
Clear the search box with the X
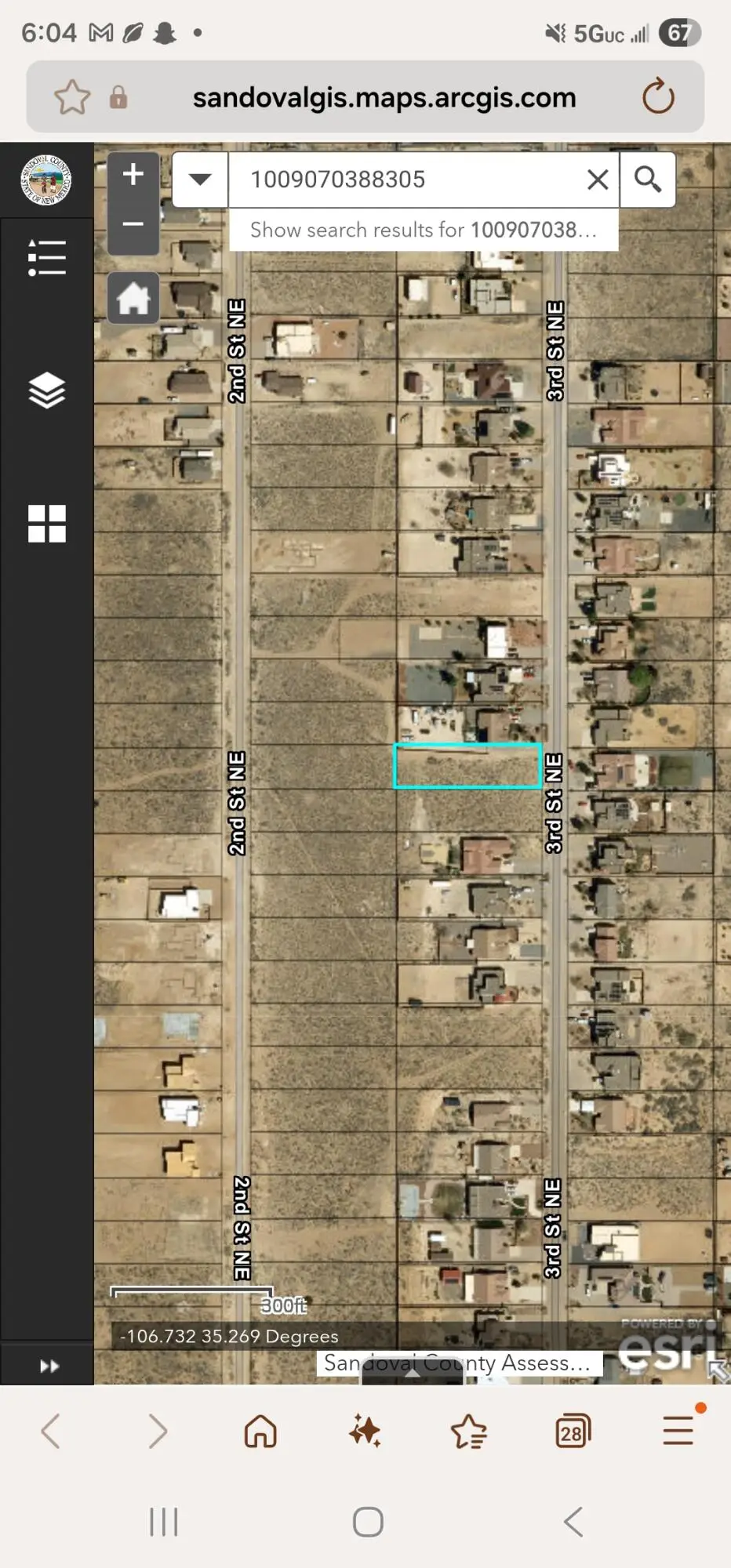597,180
